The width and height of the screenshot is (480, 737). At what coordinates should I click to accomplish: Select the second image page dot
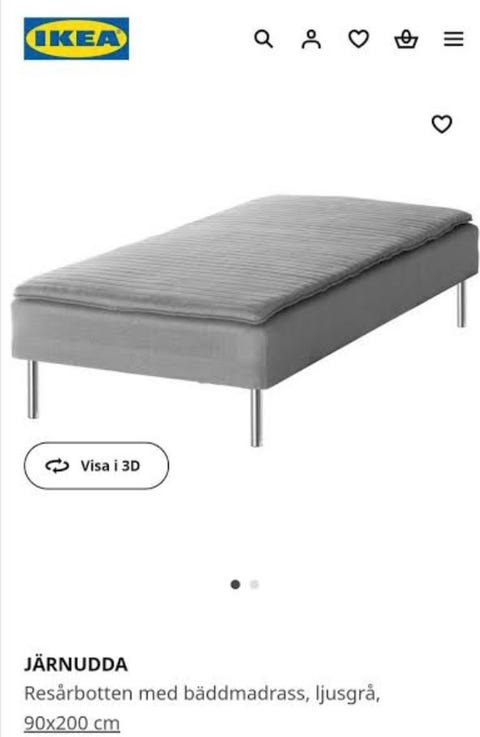pyautogui.click(x=254, y=585)
